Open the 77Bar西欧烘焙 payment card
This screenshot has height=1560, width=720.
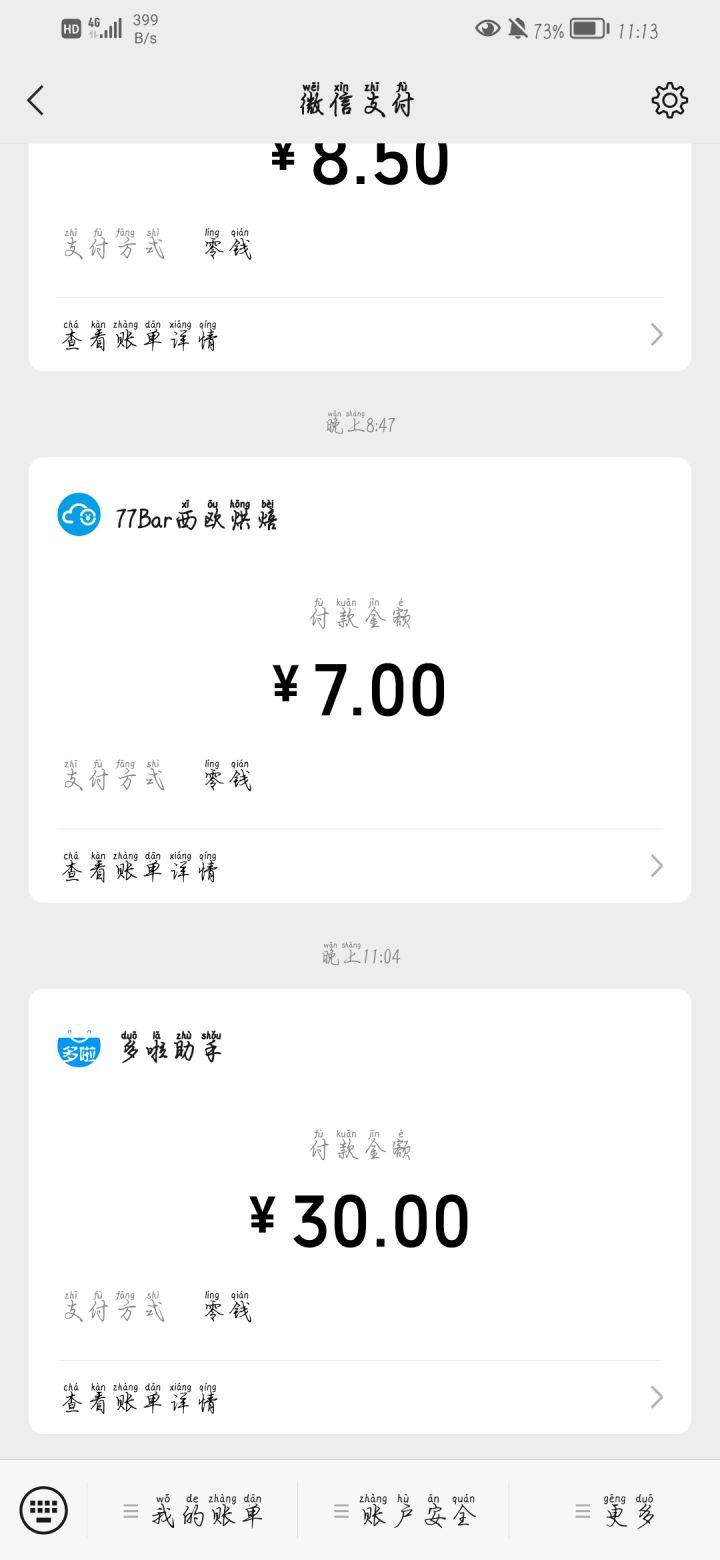coord(360,640)
